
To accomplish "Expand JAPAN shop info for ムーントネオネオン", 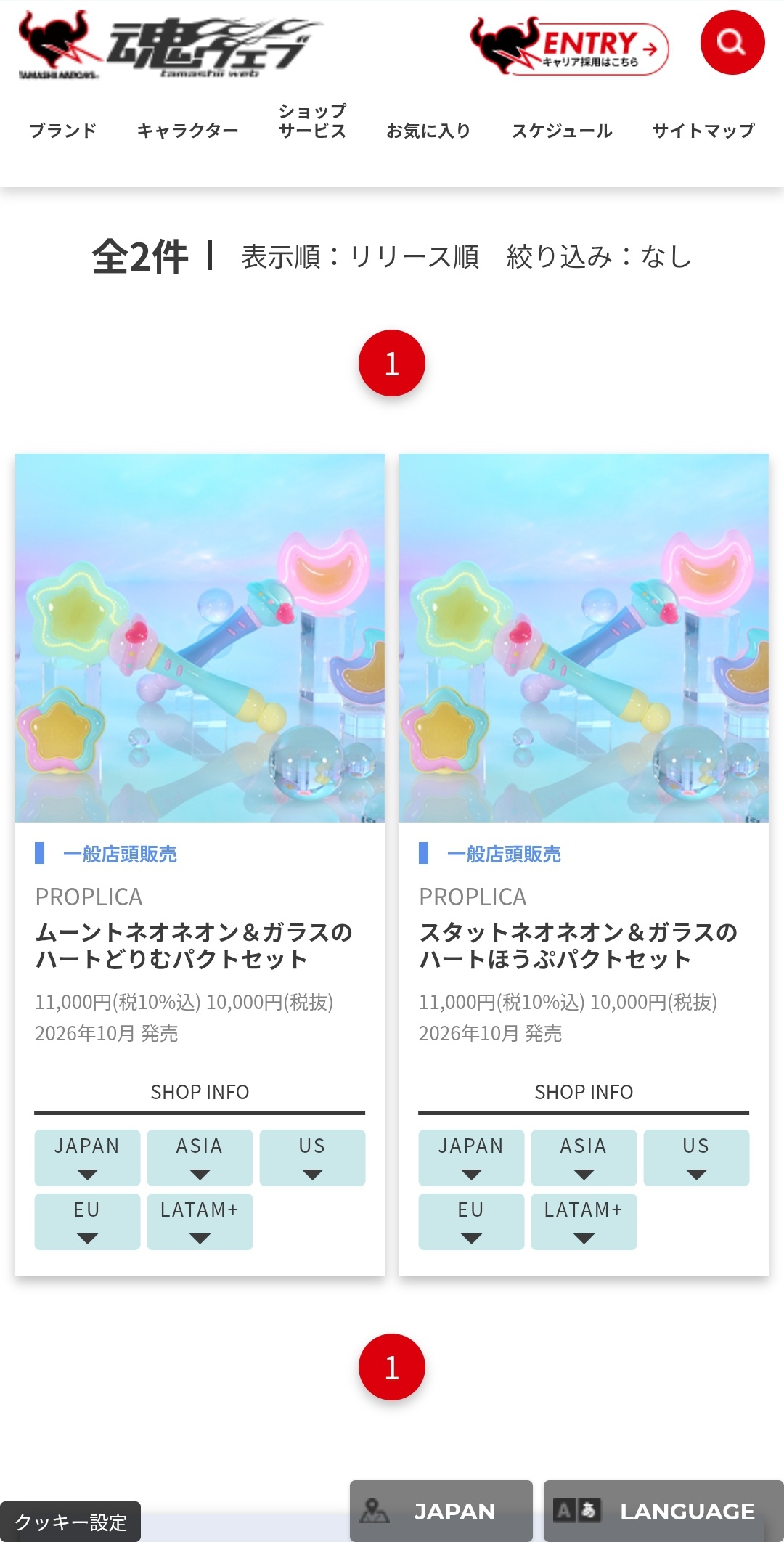I will click(x=87, y=1157).
